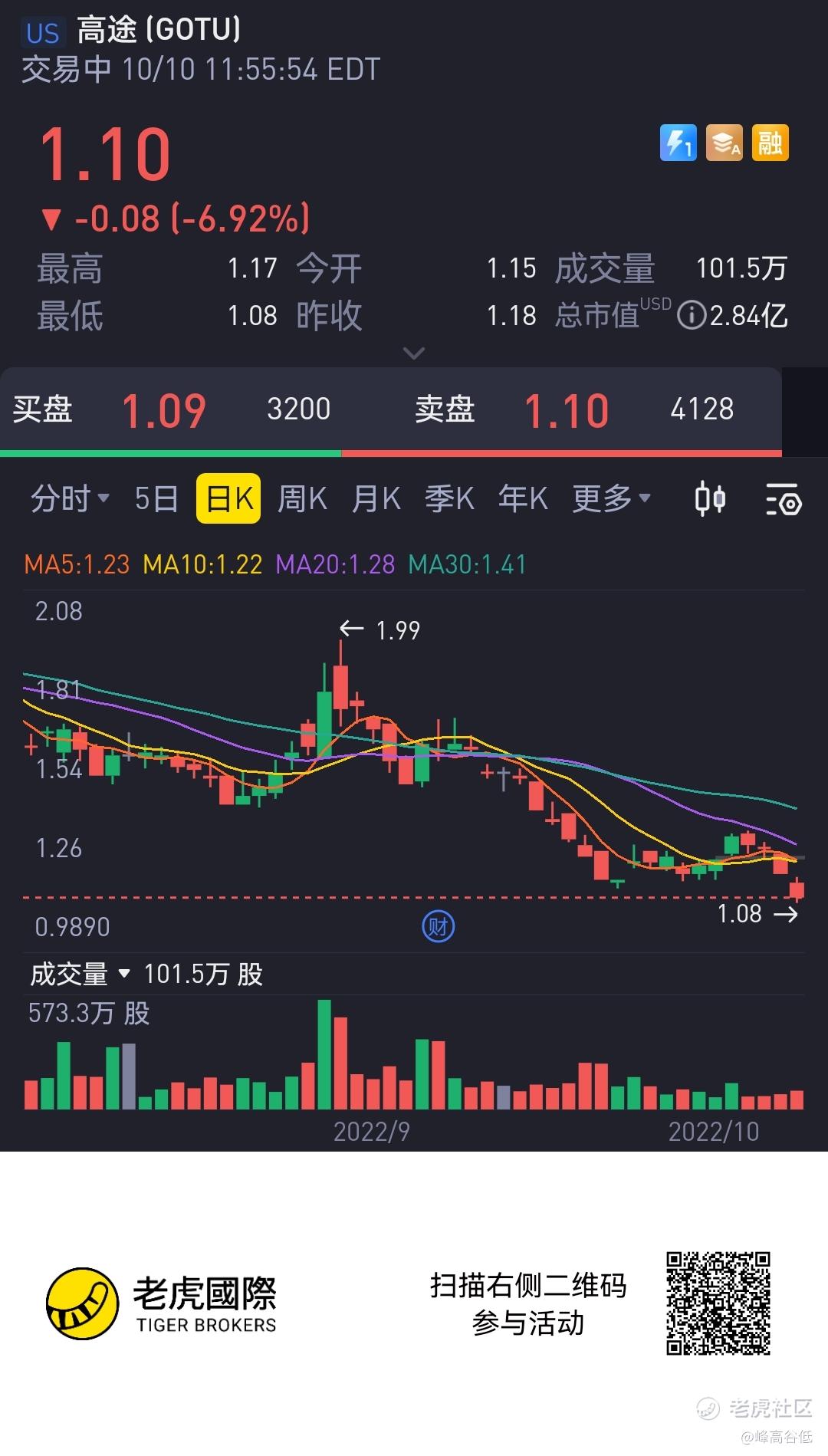Tap the 财 earnings marker on chart

[439, 927]
